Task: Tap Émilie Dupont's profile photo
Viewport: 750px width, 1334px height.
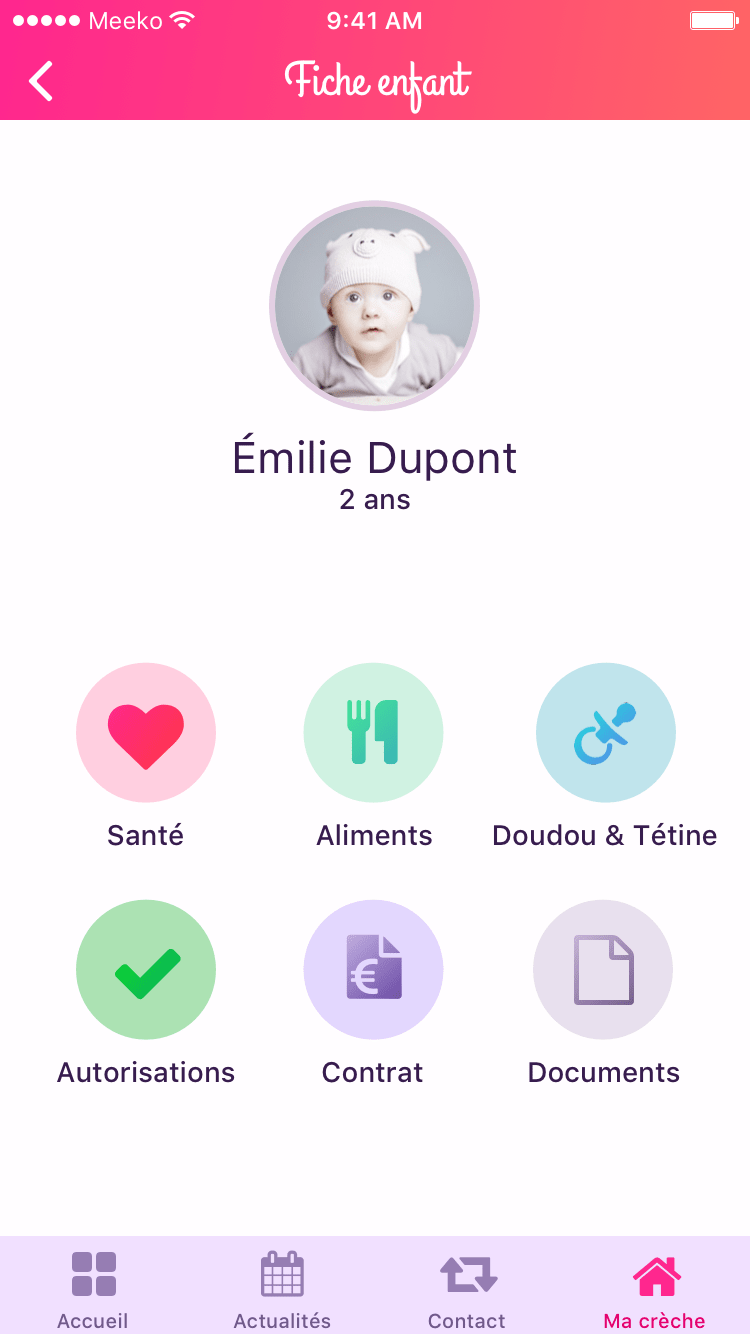Action: (374, 306)
